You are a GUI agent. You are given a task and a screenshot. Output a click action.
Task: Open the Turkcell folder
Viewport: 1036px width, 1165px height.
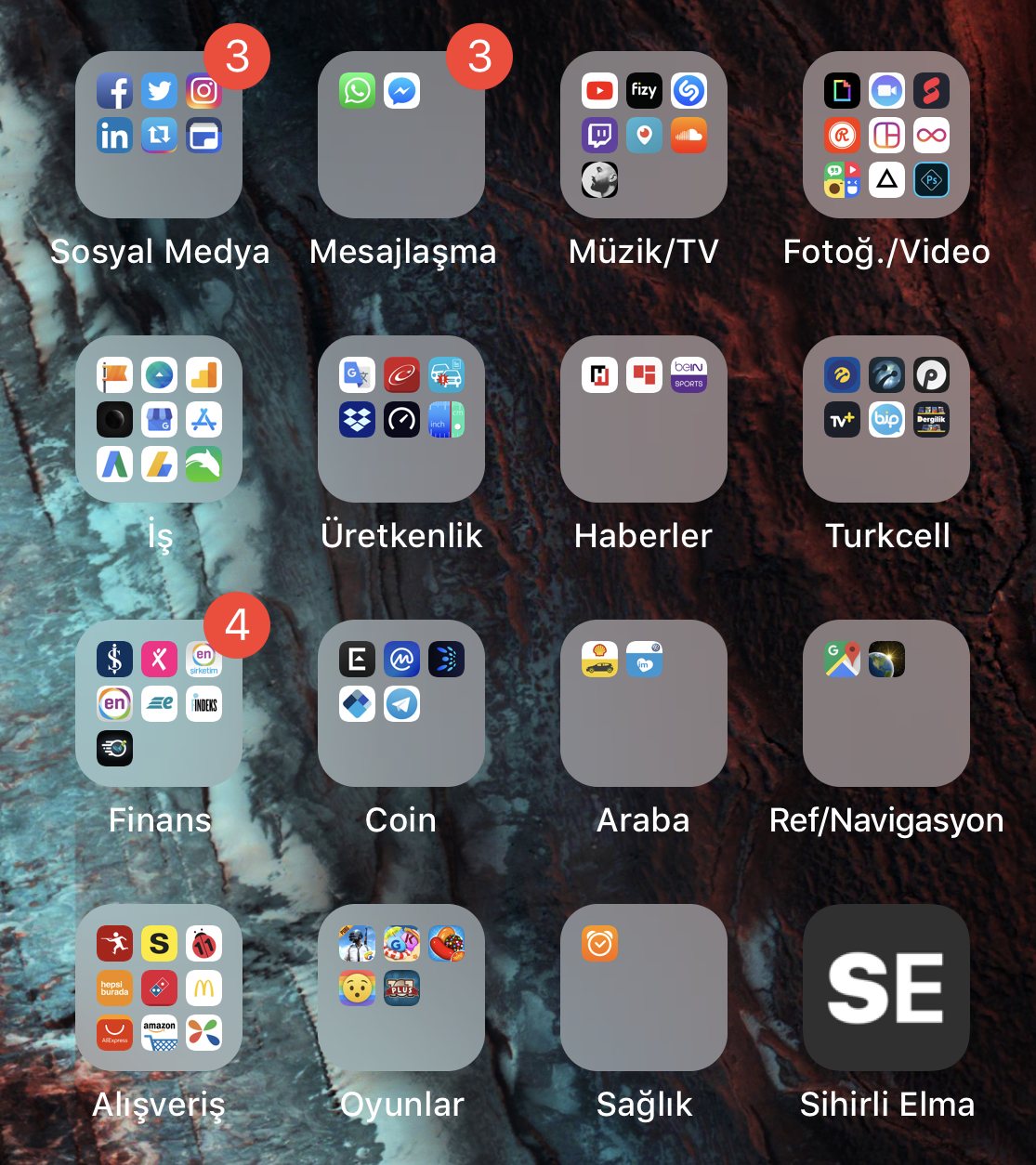[x=886, y=419]
